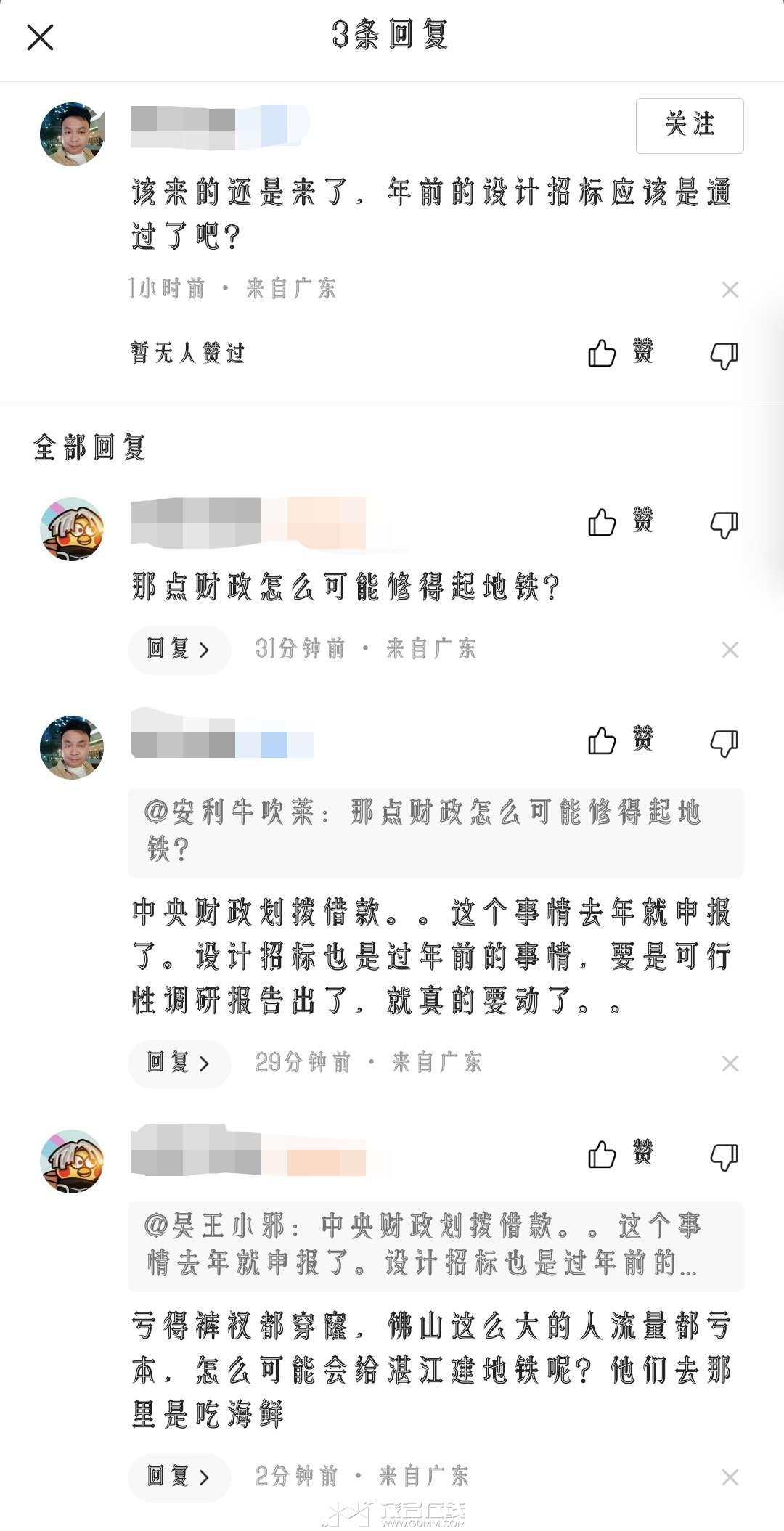
Task: Open the quoted comment by @吴王小邪
Action: (x=436, y=1246)
